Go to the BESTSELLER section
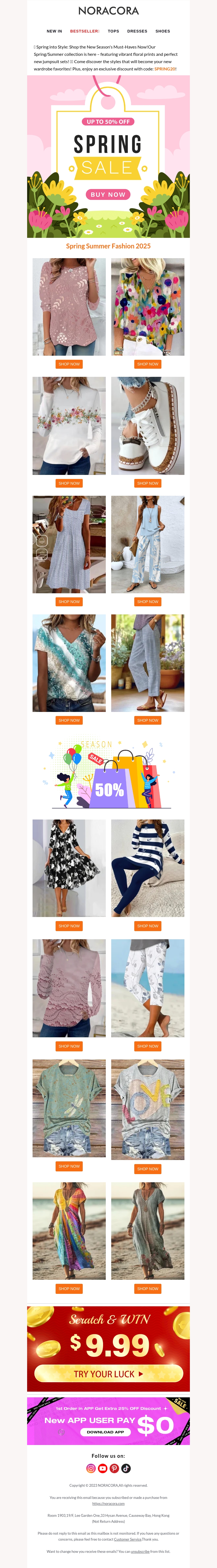Image resolution: width=217 pixels, height=1568 pixels. click(84, 31)
